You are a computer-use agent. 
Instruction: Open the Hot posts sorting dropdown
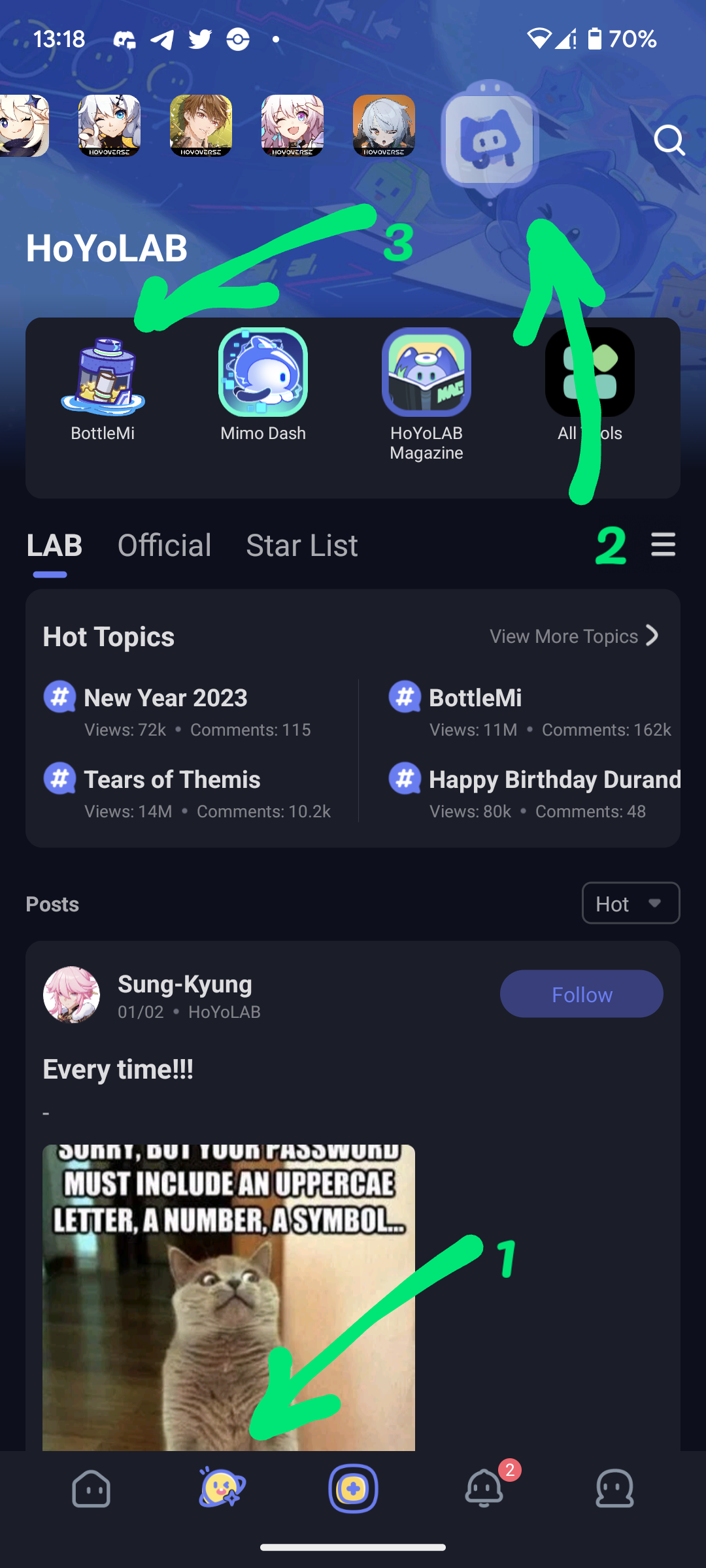(630, 903)
